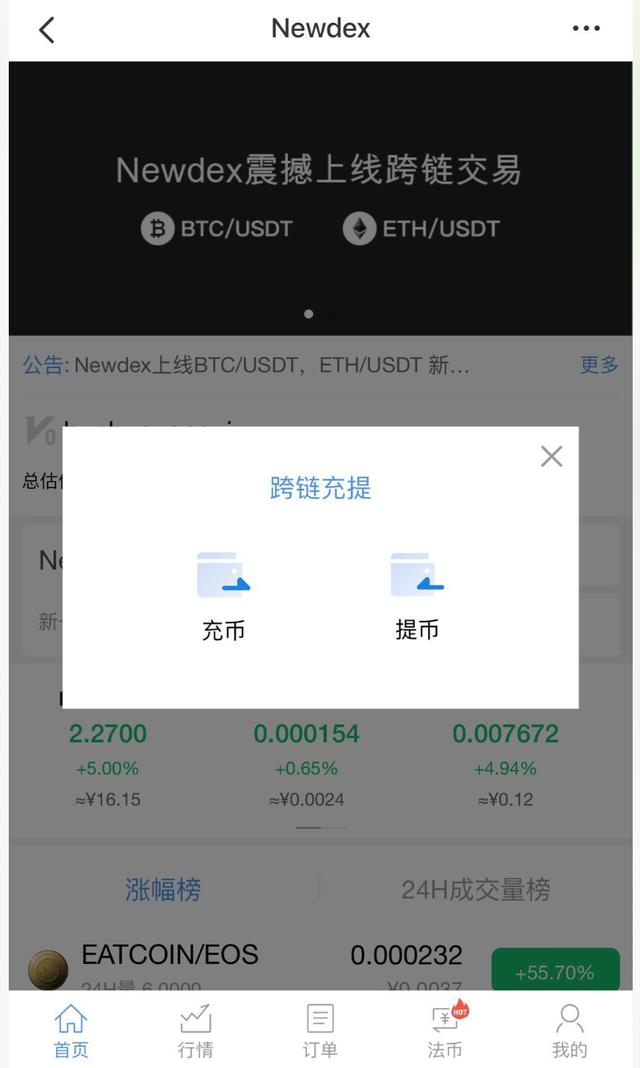Open 我的 profile tab
This screenshot has width=640, height=1068.
pos(569,1031)
